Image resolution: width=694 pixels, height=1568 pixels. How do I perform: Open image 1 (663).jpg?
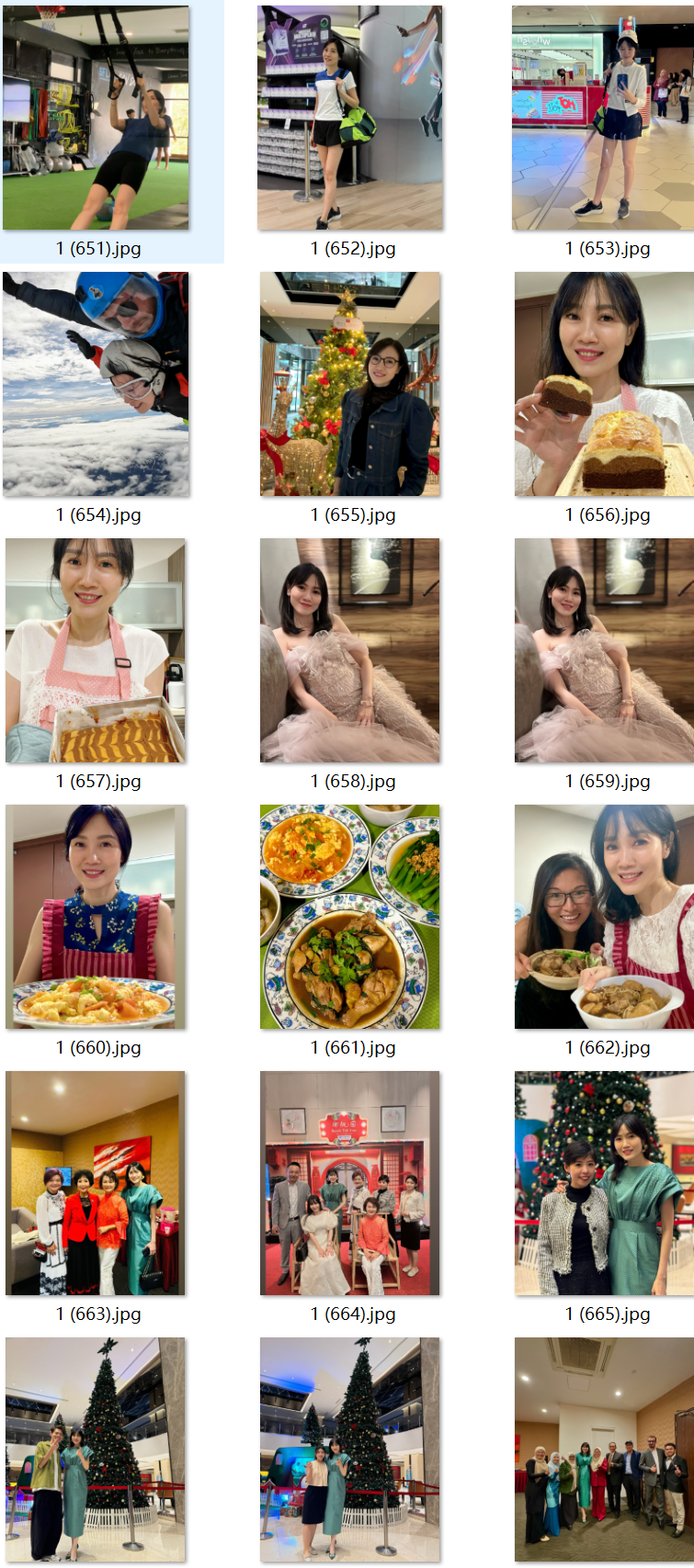[x=97, y=1184]
